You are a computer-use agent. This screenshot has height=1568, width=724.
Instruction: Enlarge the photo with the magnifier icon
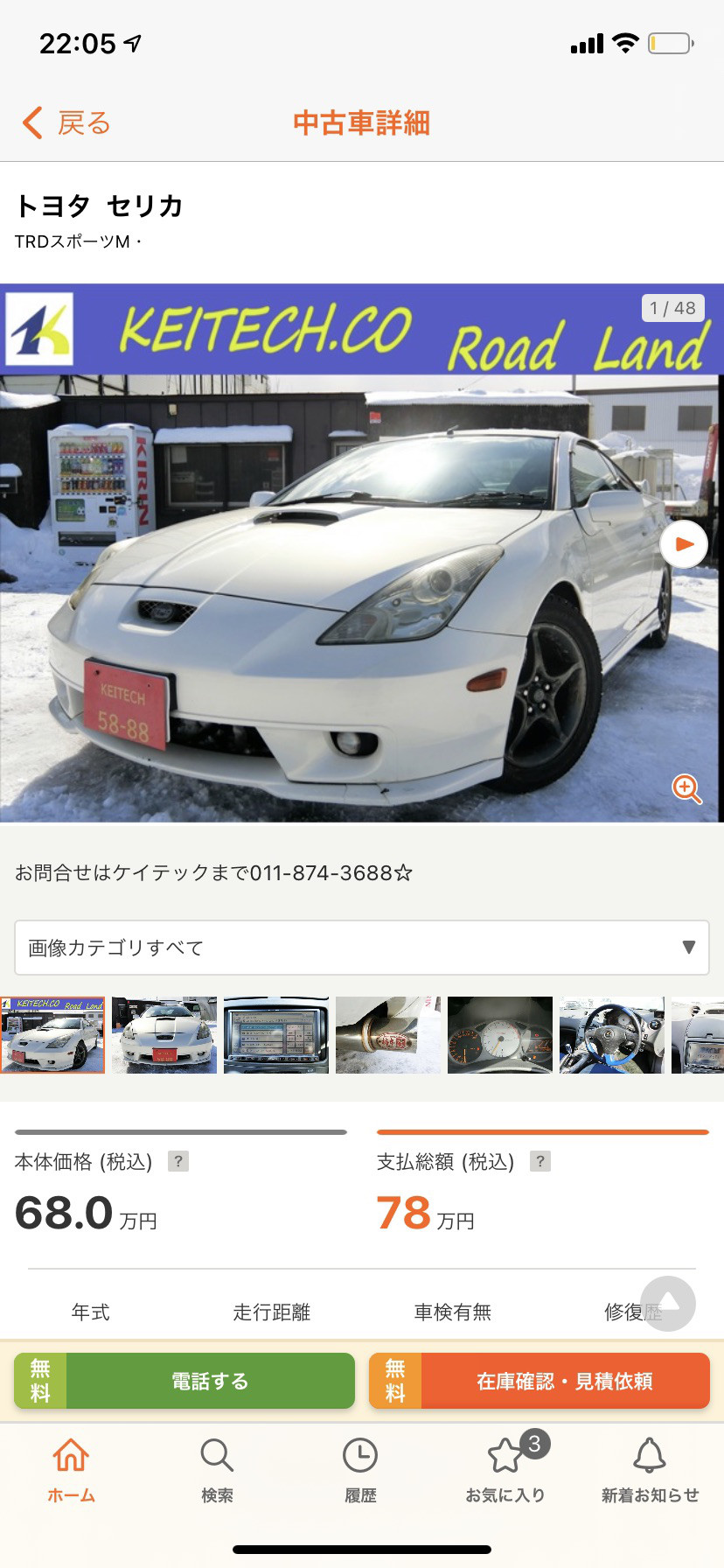point(686,788)
